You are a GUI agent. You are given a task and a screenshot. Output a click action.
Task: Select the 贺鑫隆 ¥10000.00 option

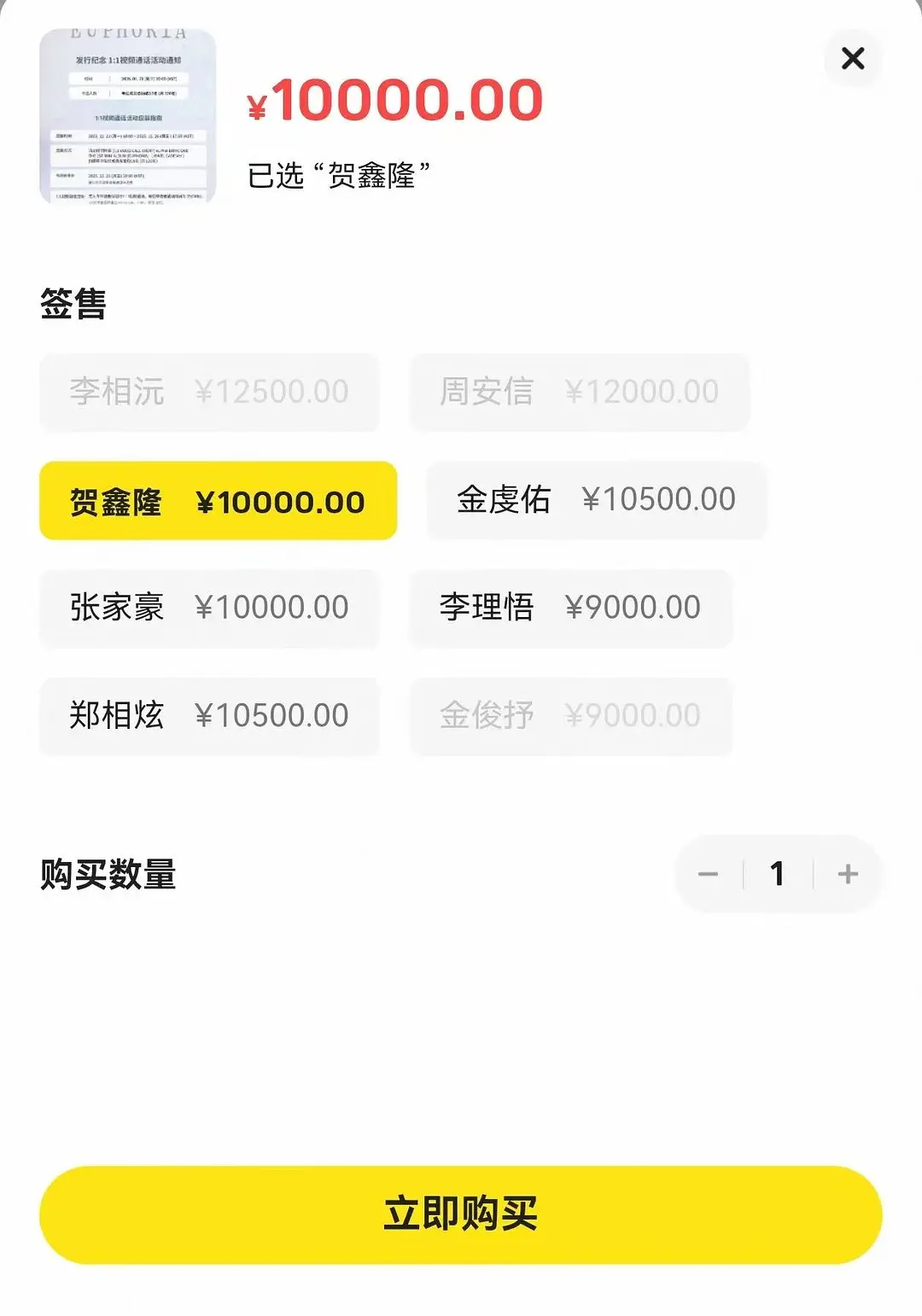coord(218,501)
